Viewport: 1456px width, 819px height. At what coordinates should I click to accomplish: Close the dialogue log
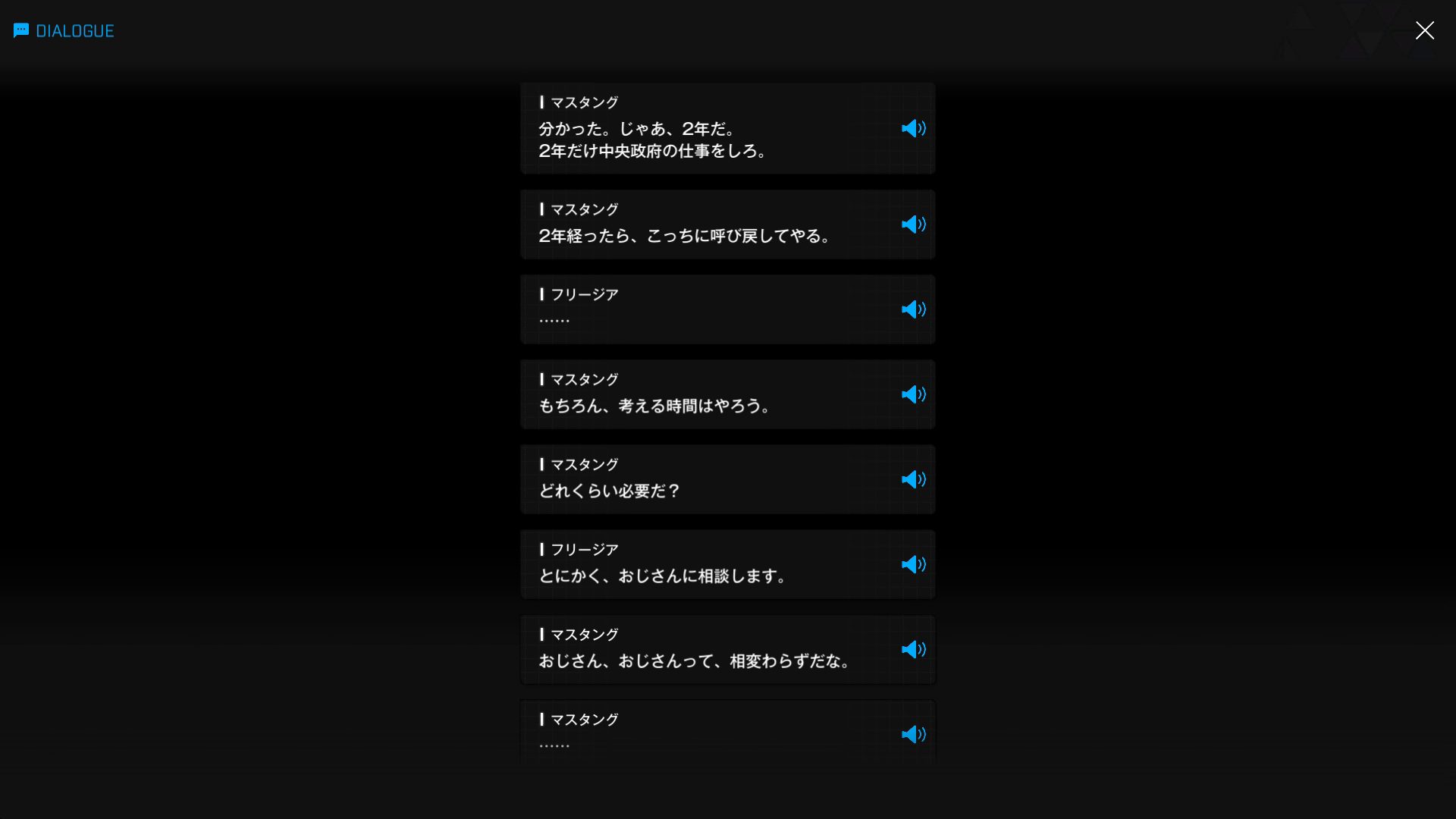[1424, 30]
